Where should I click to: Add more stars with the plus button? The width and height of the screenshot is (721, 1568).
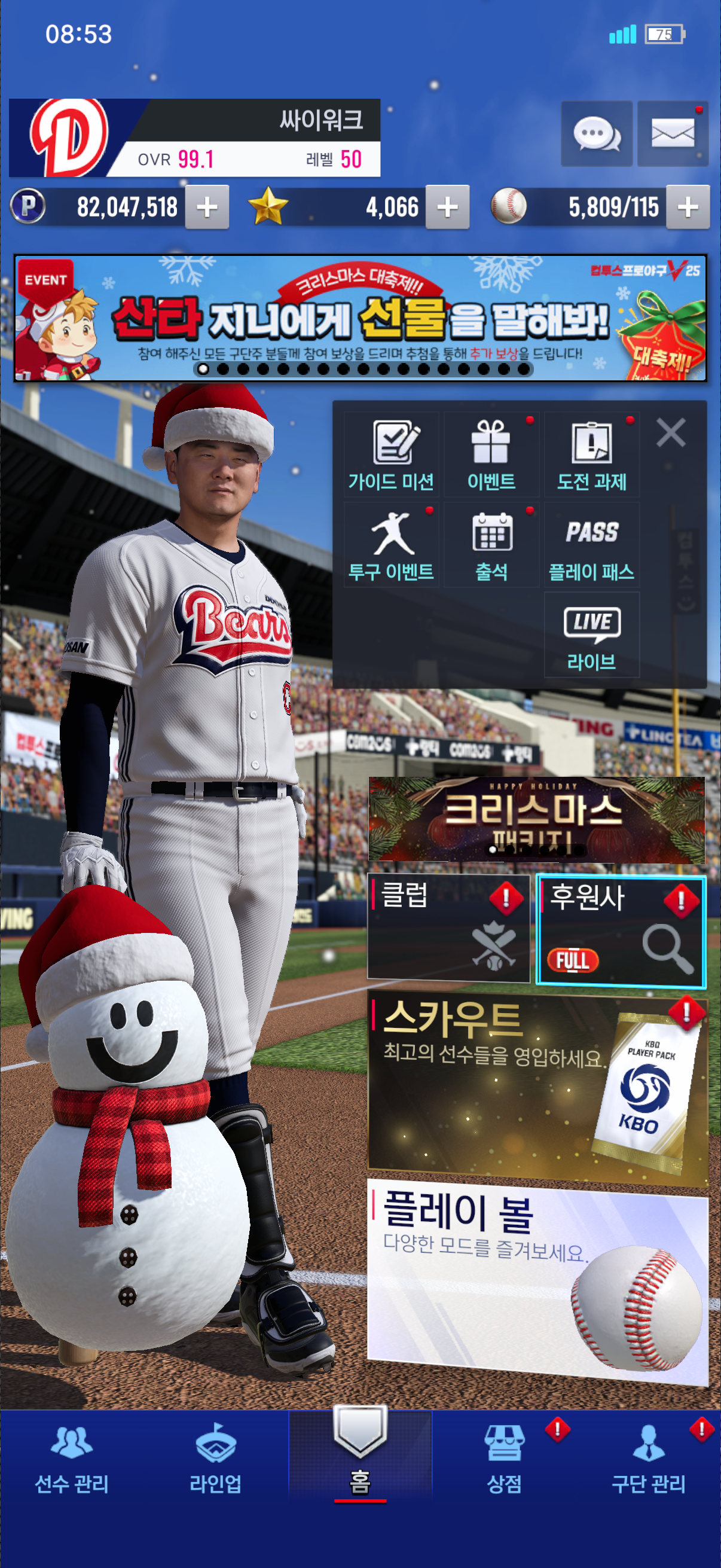tap(447, 208)
